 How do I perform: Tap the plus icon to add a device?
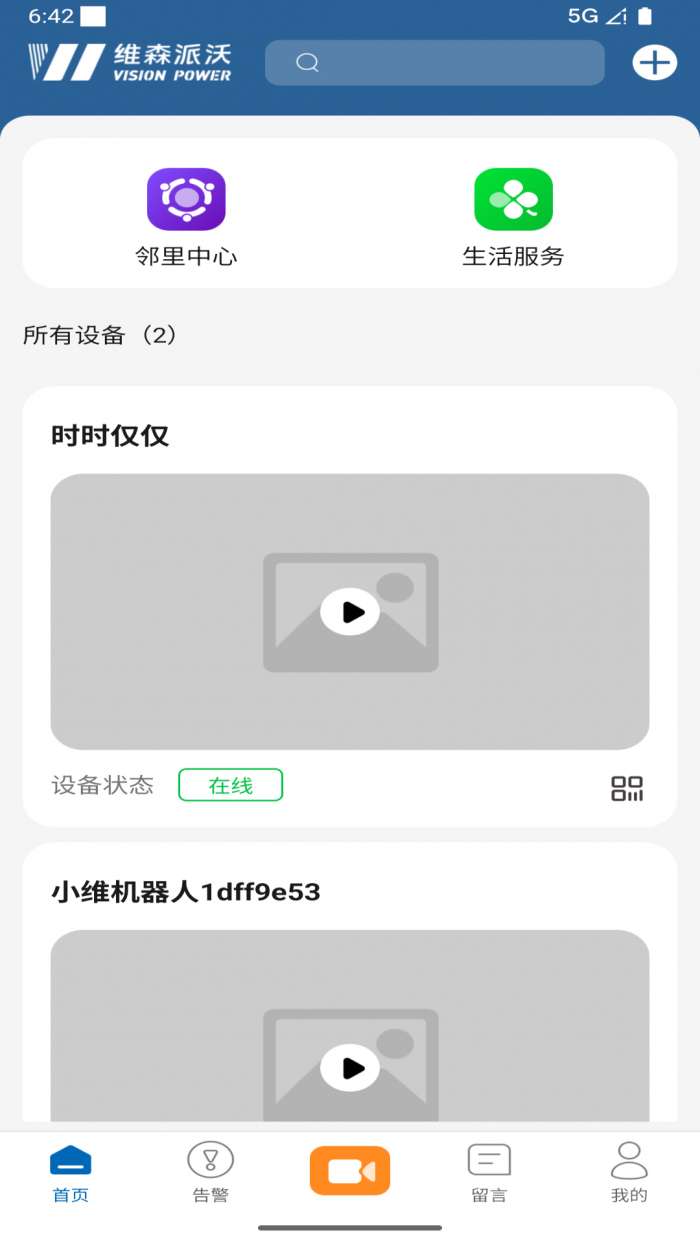click(x=654, y=63)
